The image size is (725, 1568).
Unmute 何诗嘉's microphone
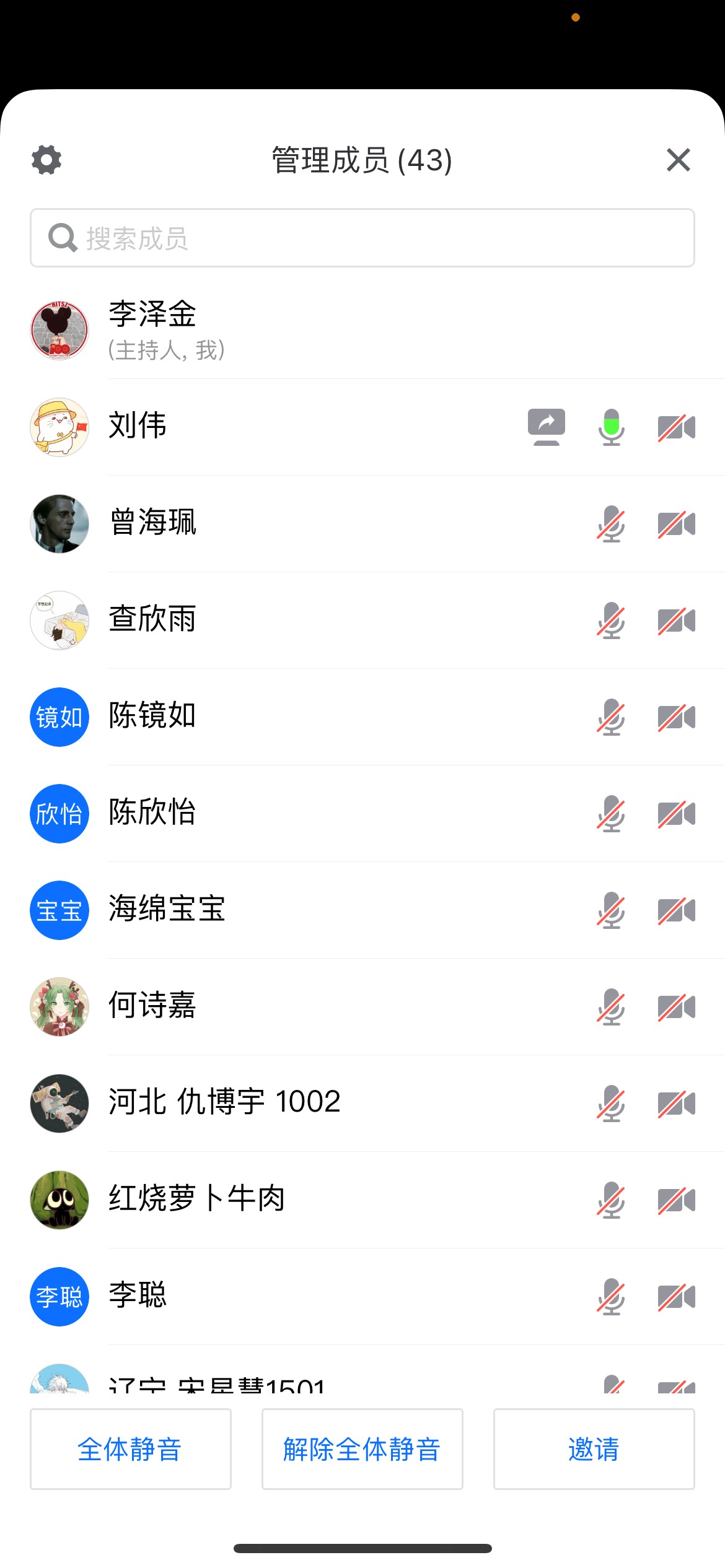[x=610, y=1008]
